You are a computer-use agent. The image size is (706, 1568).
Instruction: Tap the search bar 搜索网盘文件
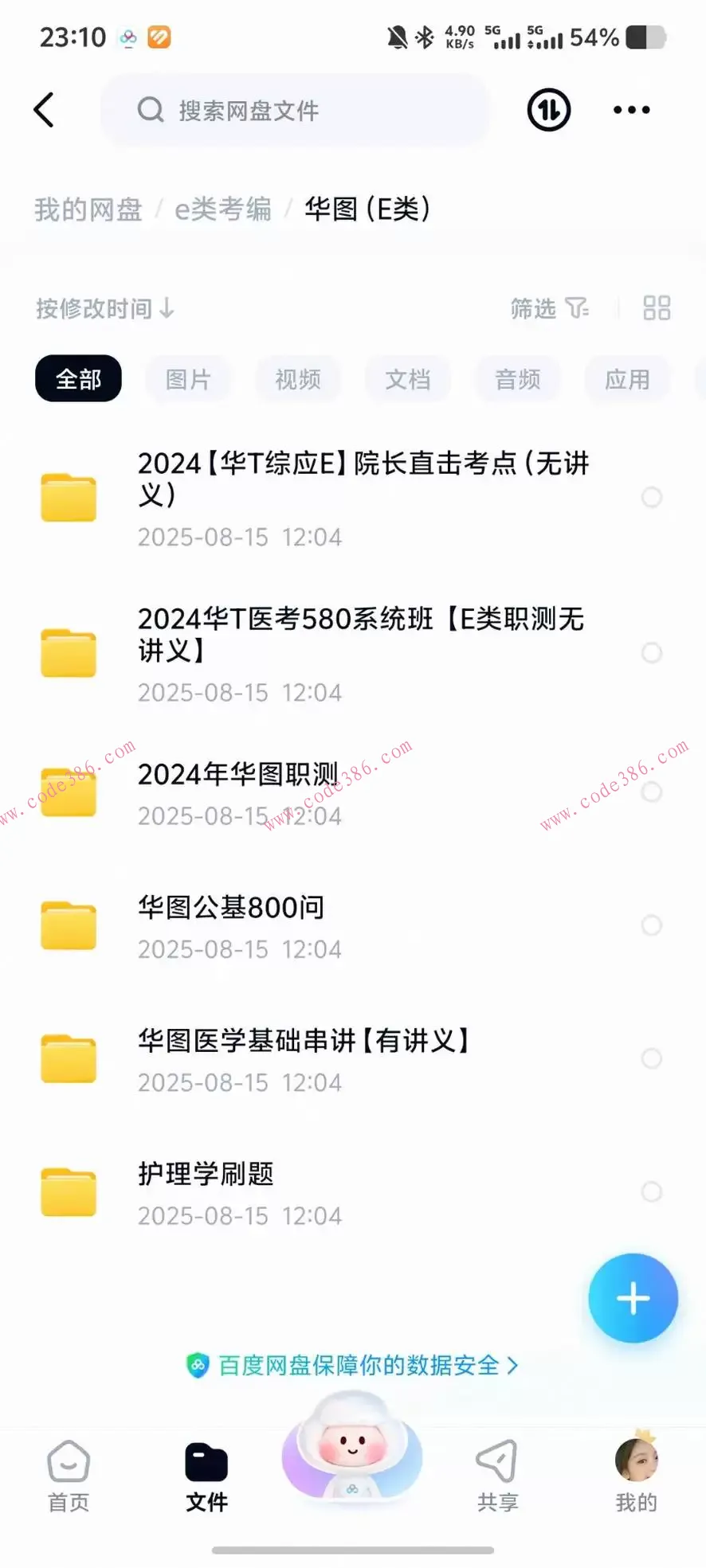pos(294,110)
